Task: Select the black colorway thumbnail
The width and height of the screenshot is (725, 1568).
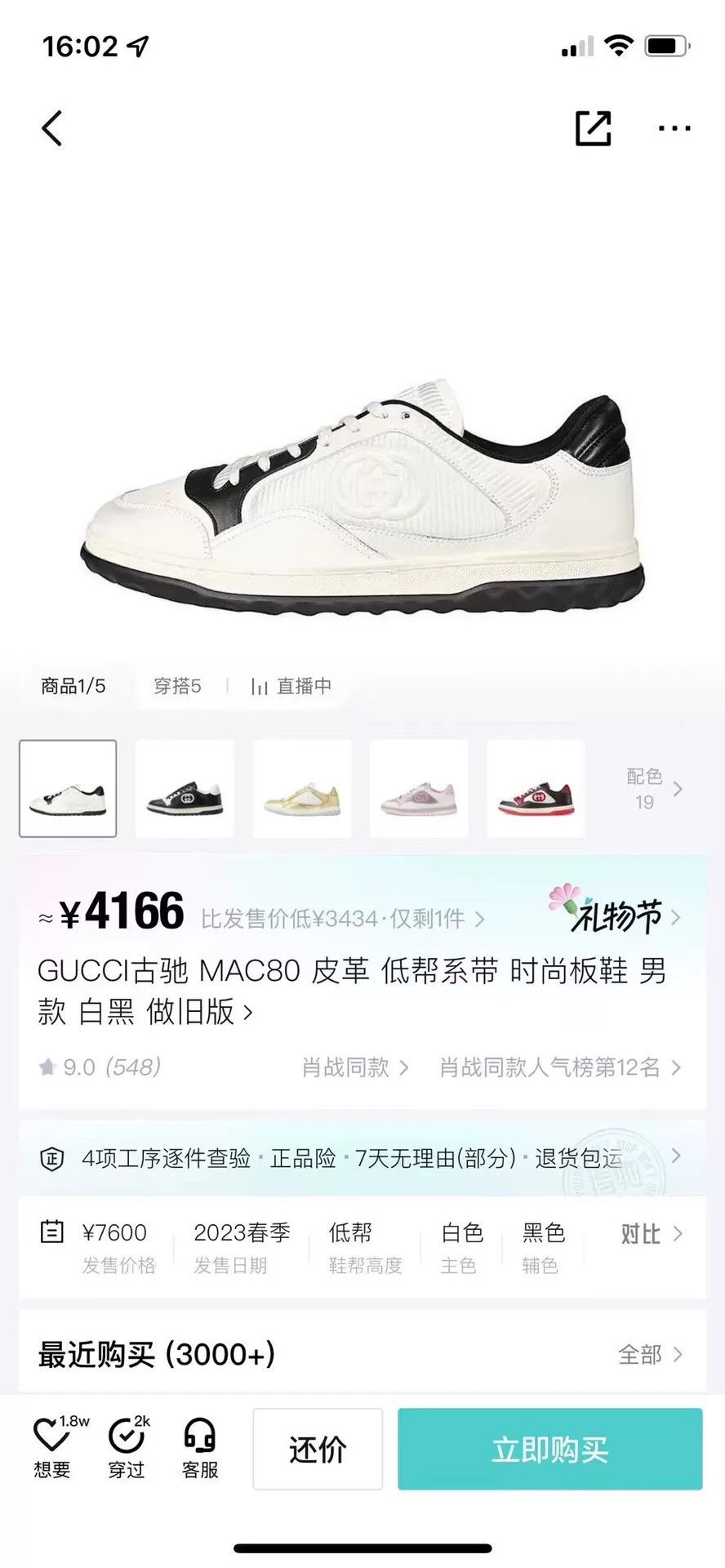Action: point(185,789)
